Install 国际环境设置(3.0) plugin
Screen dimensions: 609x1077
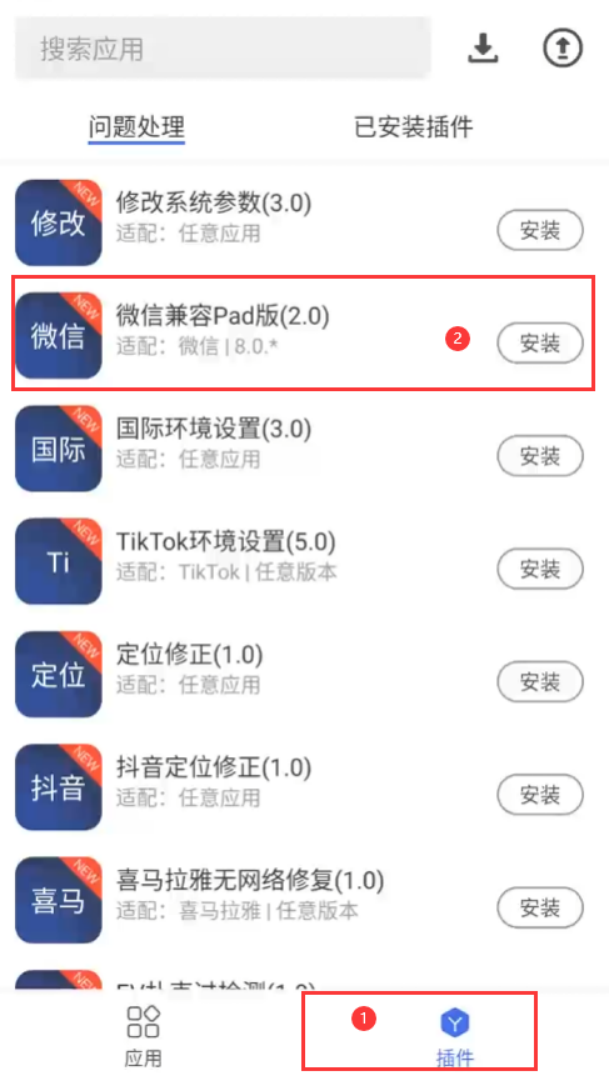point(540,457)
